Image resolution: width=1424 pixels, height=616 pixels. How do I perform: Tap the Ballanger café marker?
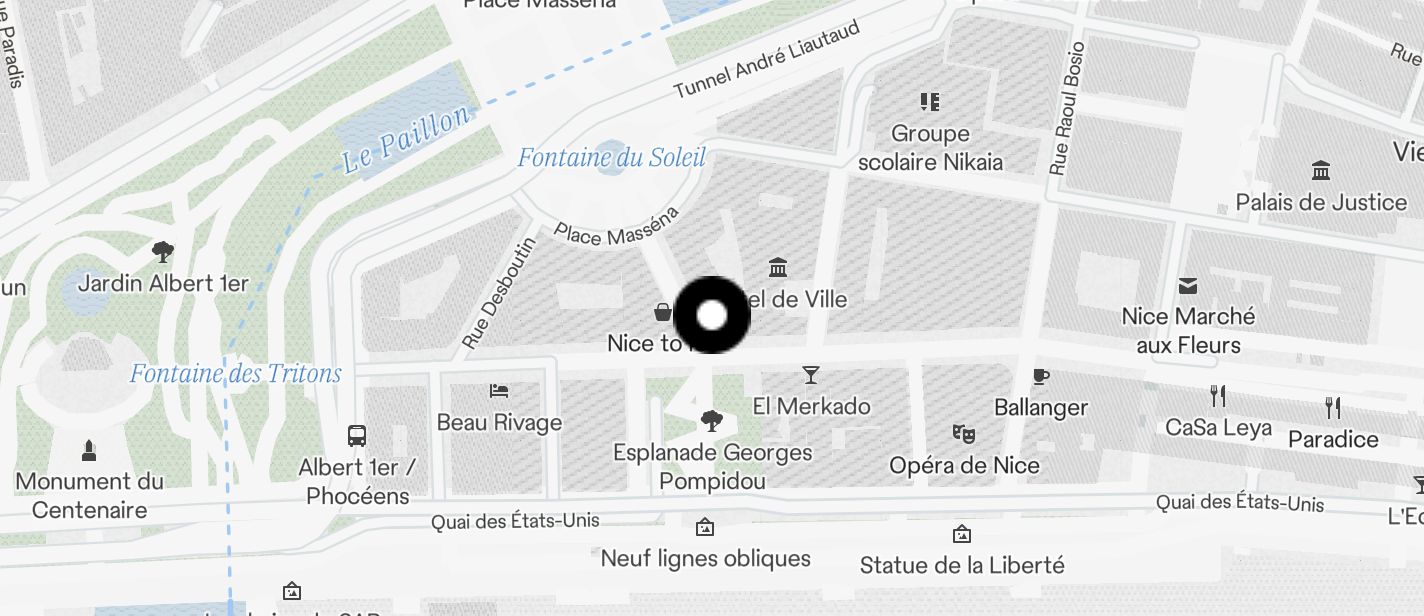(x=1040, y=377)
